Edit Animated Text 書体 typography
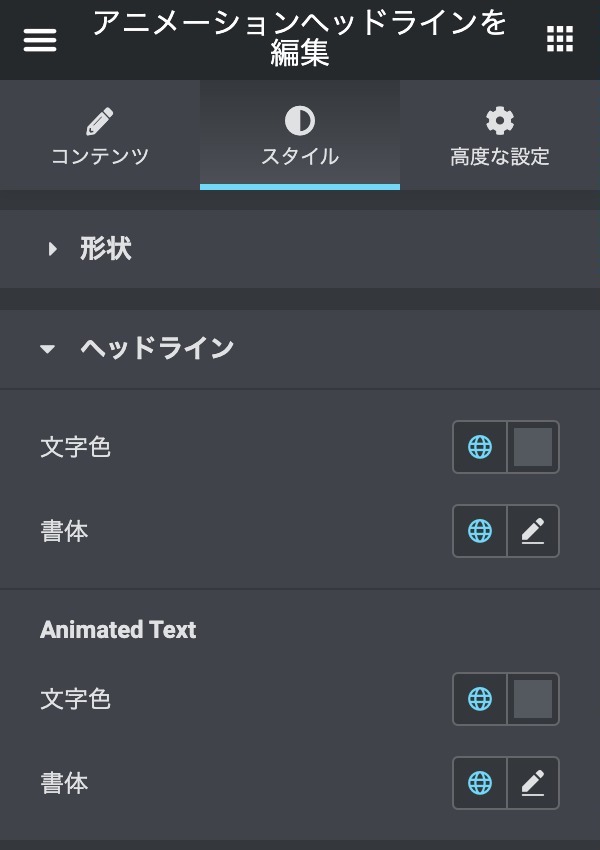The height and width of the screenshot is (850, 600). pos(533,783)
